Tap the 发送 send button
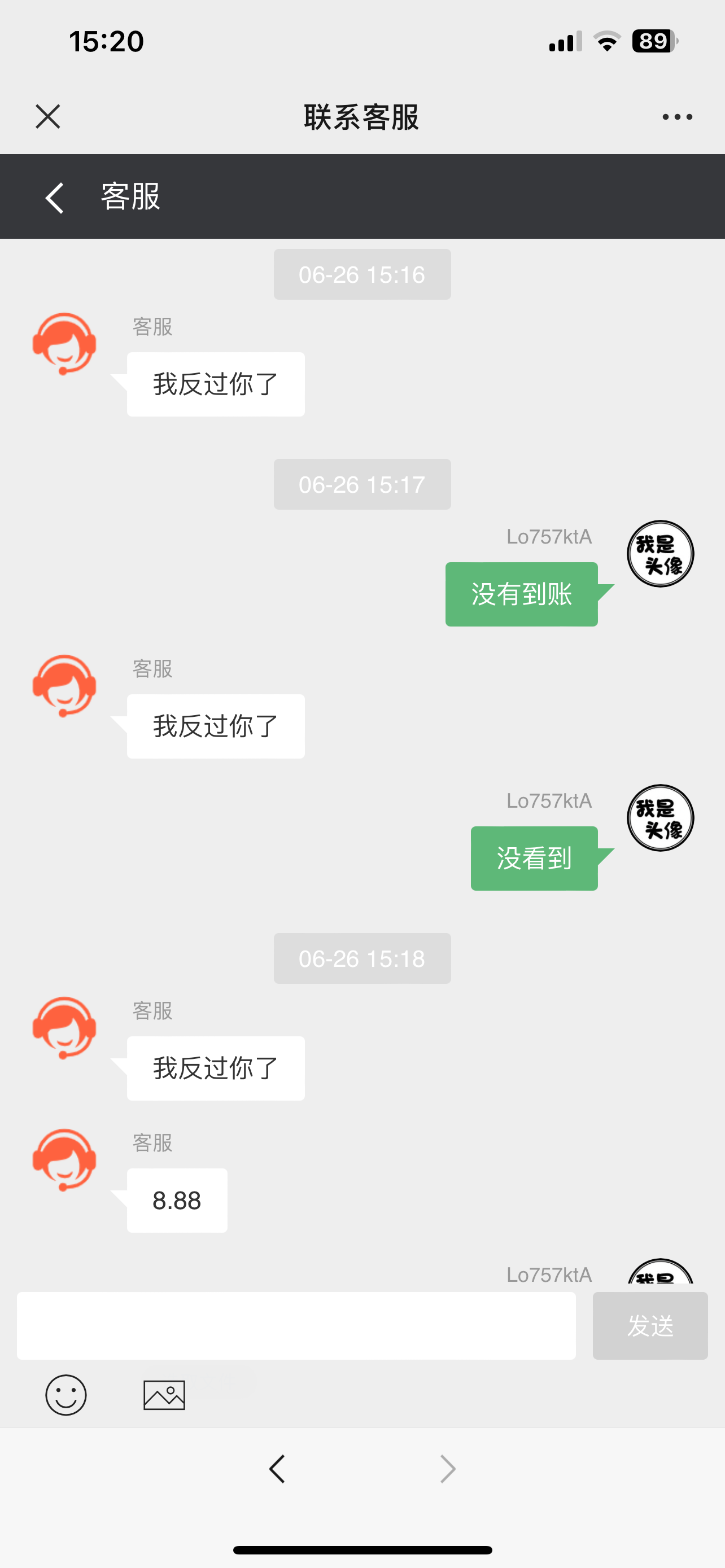725x1568 pixels. (649, 1325)
